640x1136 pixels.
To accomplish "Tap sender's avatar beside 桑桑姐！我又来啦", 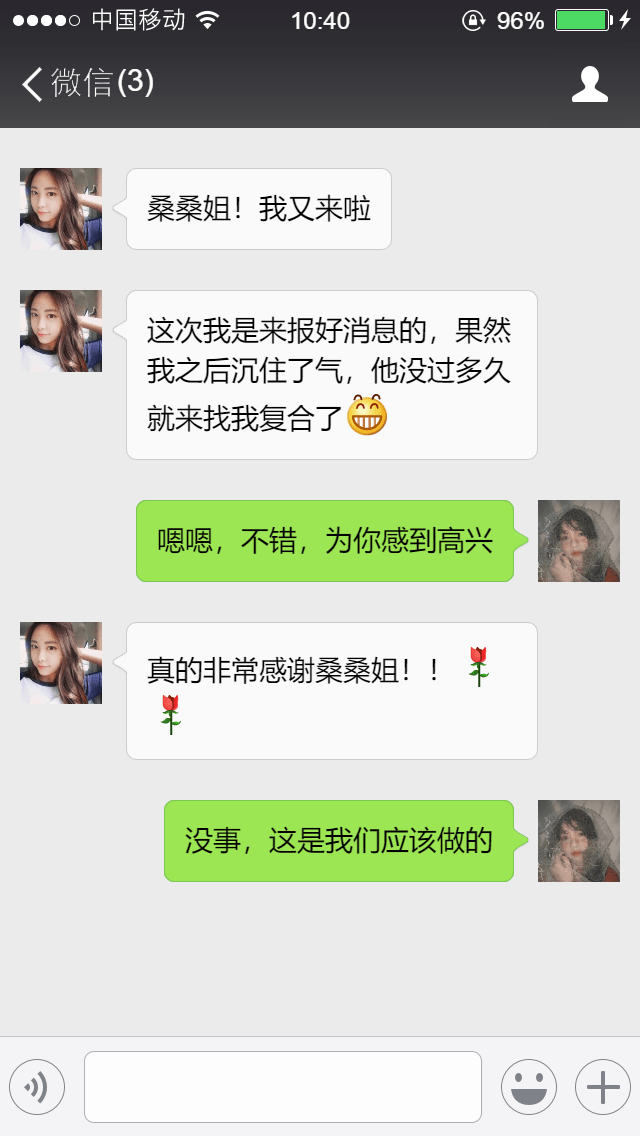I will 61,209.
